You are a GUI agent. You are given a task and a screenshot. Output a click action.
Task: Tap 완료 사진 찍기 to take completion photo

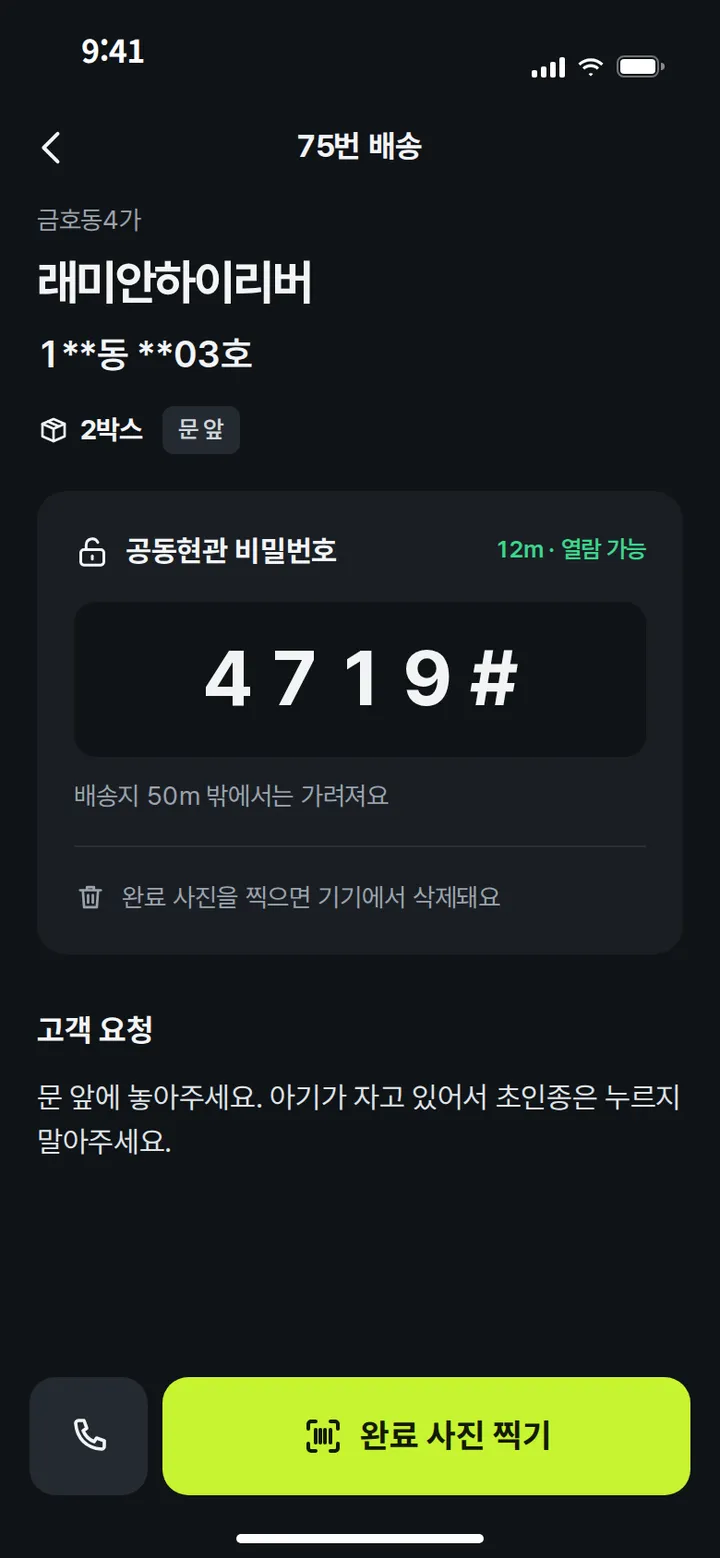(x=426, y=1436)
